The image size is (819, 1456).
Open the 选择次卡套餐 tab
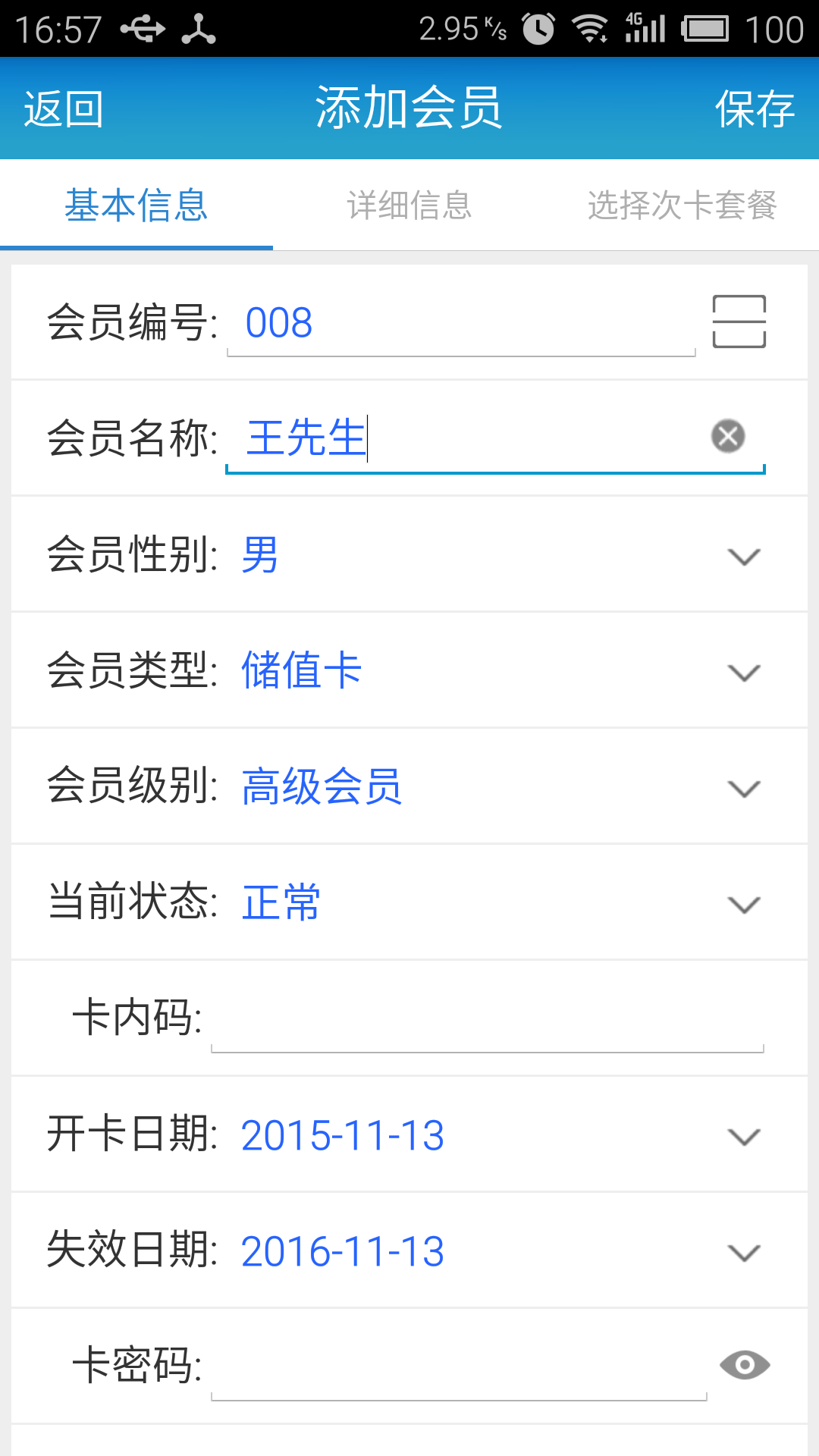682,205
